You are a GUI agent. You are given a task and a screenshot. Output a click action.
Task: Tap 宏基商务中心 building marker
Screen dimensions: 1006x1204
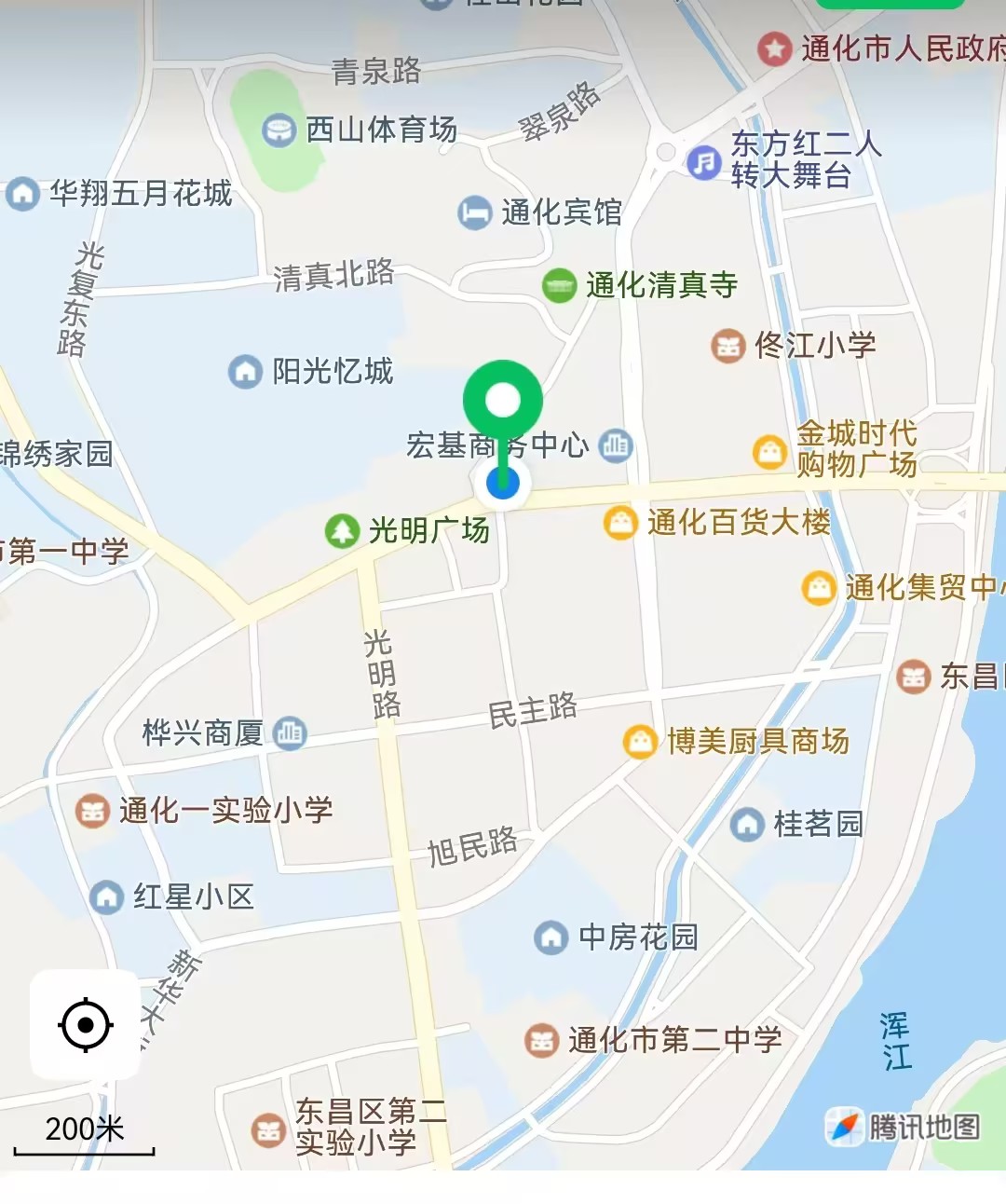point(616,445)
